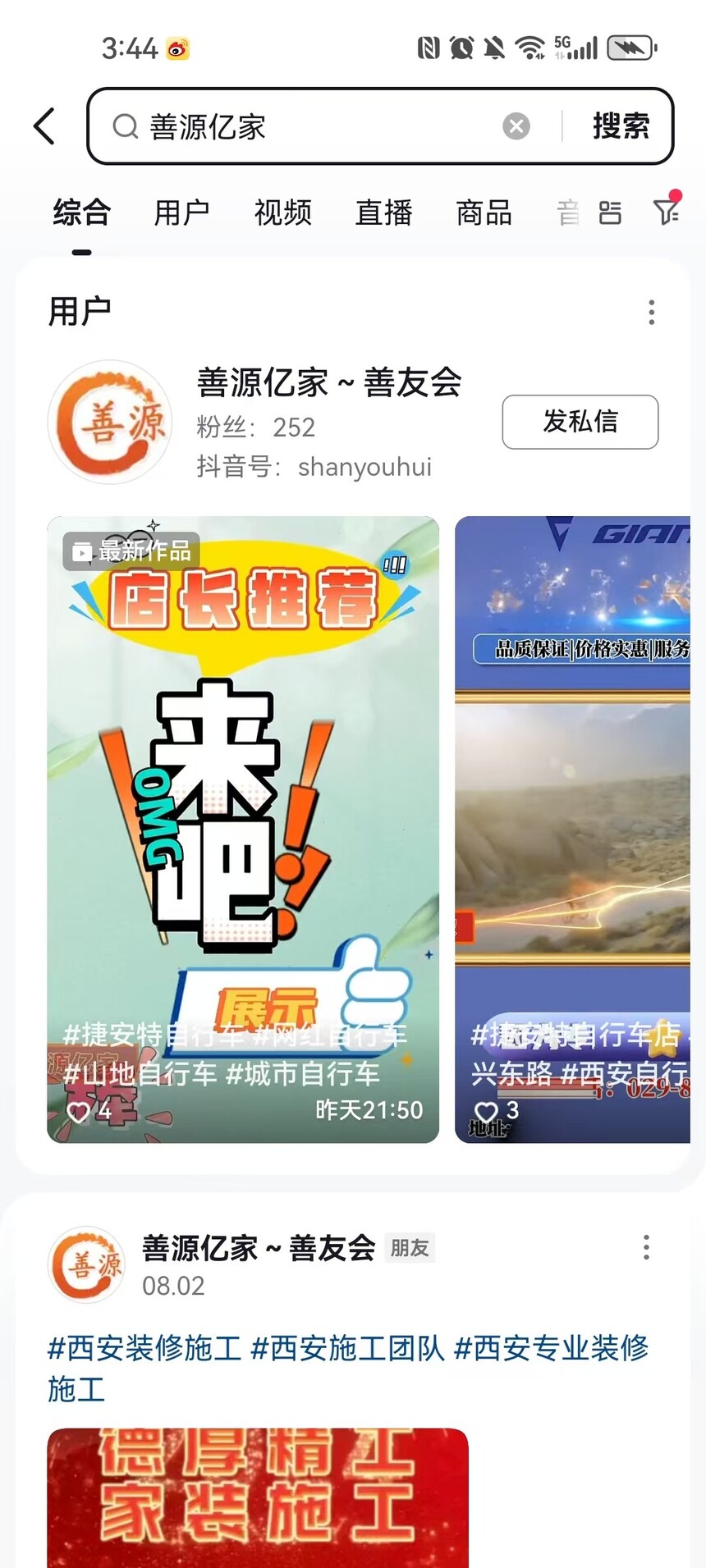The image size is (706, 1568).
Task: Select the 综合 tab
Action: (81, 213)
